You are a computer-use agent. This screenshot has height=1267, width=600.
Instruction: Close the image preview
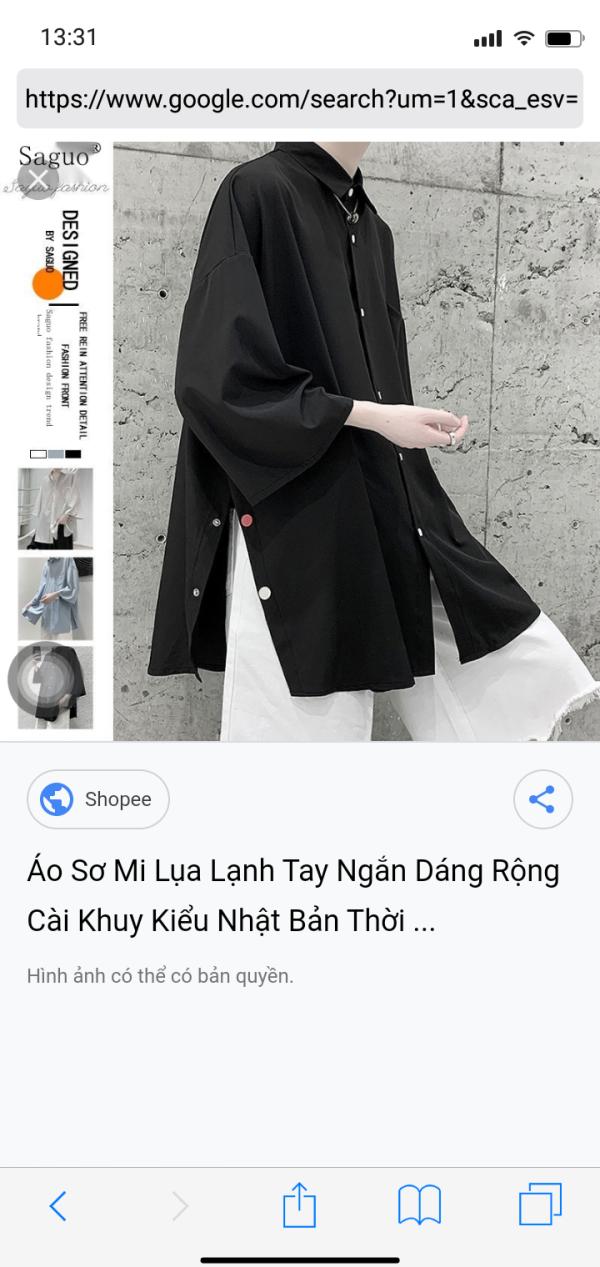(38, 181)
